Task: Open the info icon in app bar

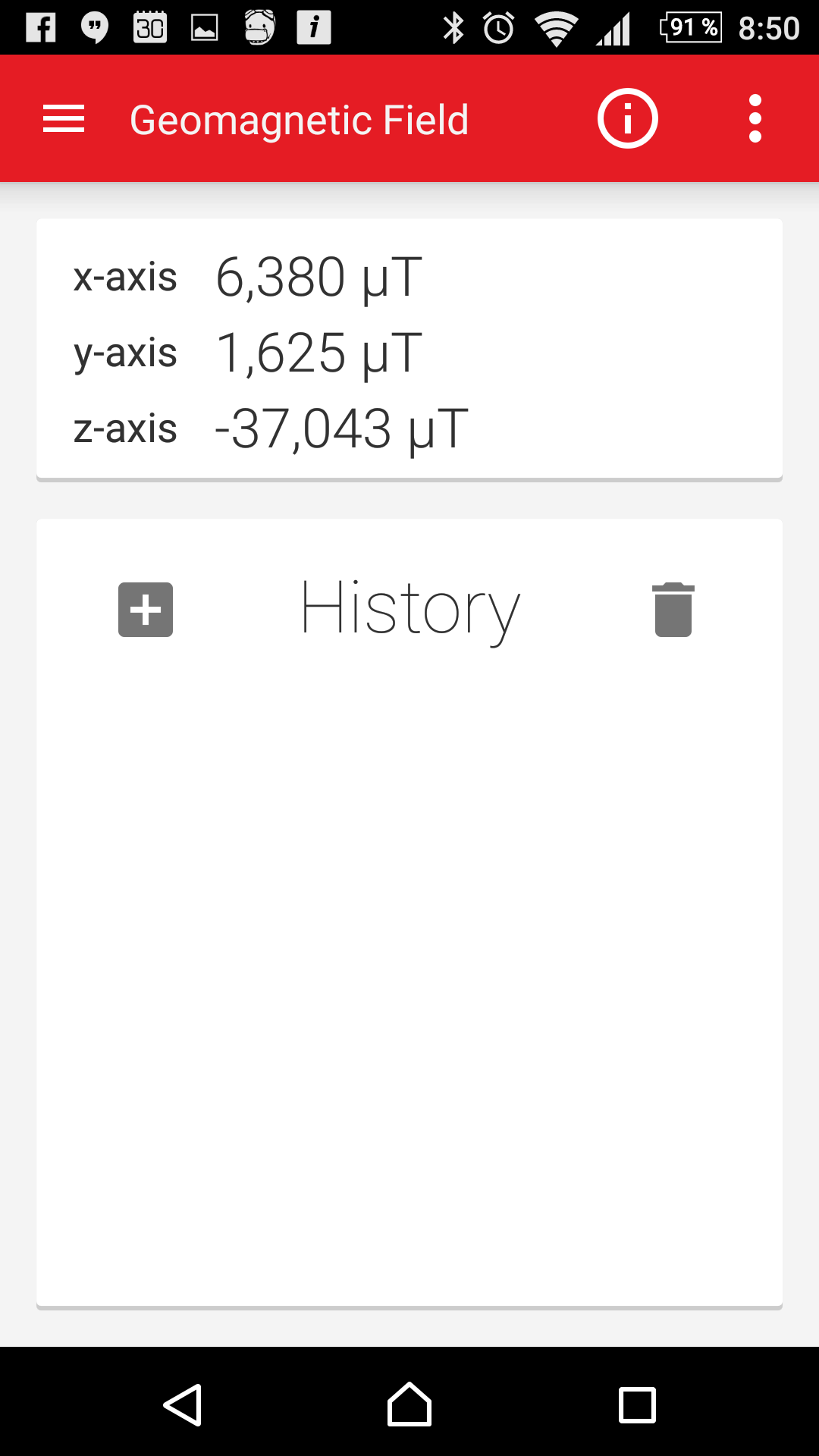Action: click(627, 119)
